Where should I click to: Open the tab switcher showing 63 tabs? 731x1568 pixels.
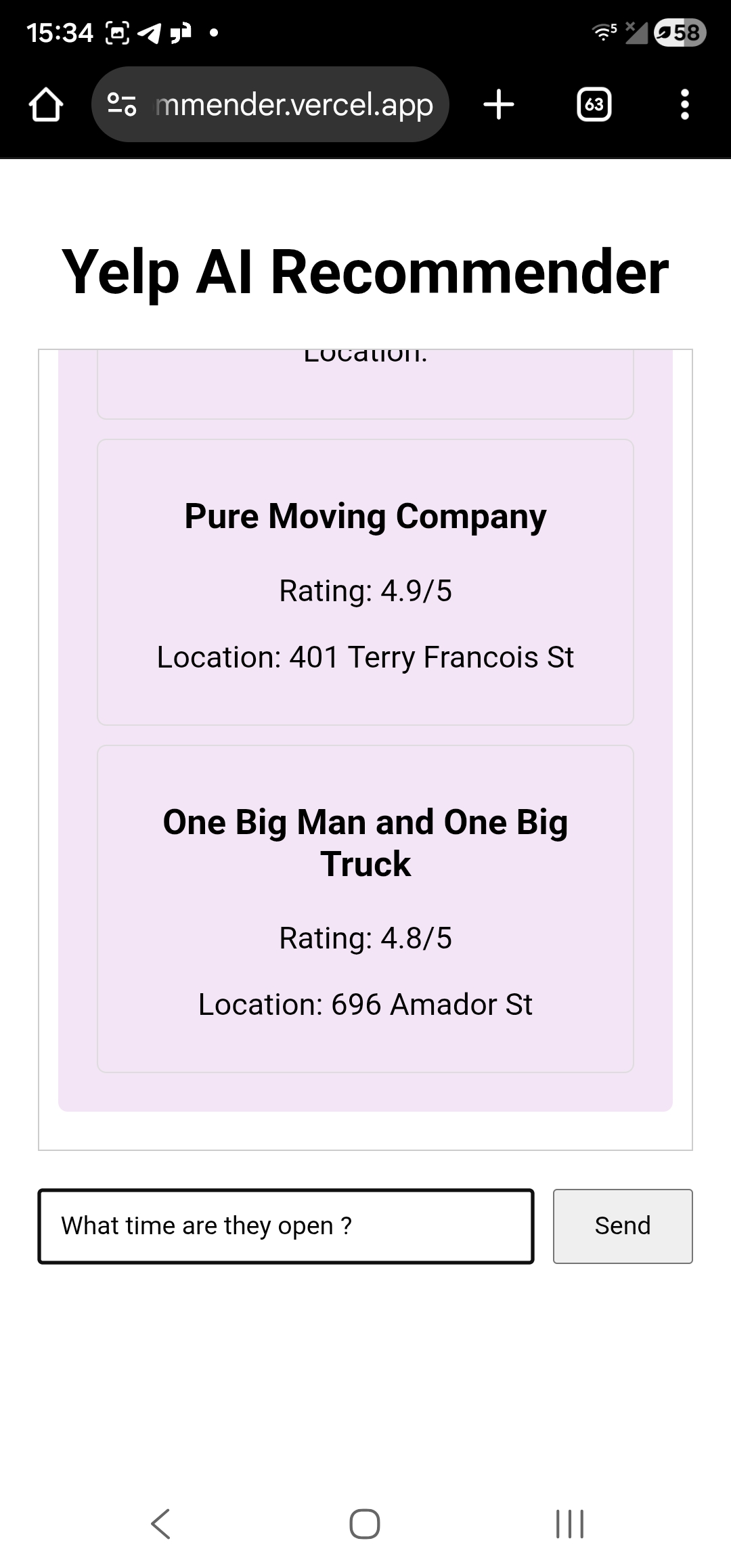[594, 105]
